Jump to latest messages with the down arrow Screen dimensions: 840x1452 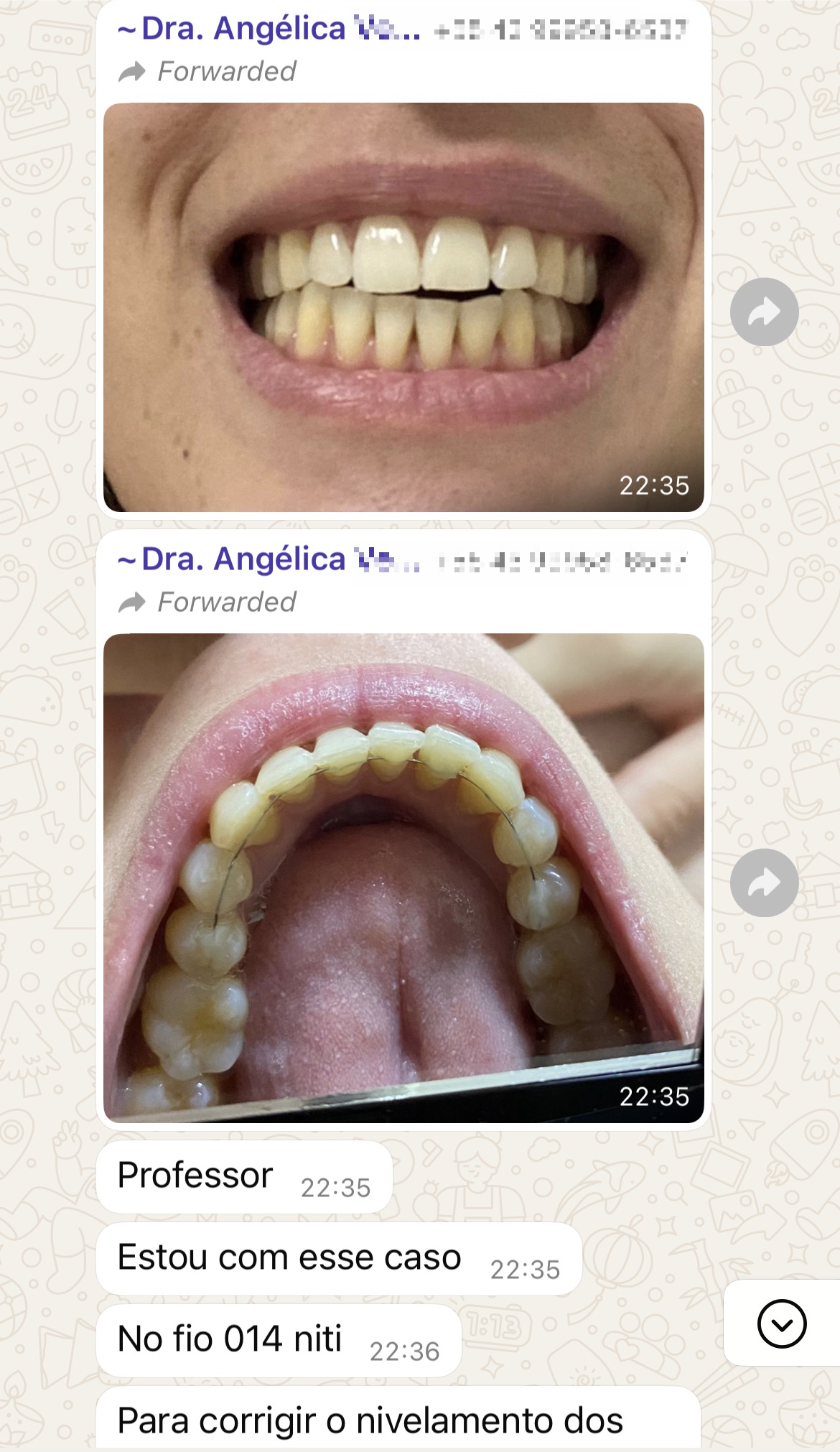[x=781, y=1323]
